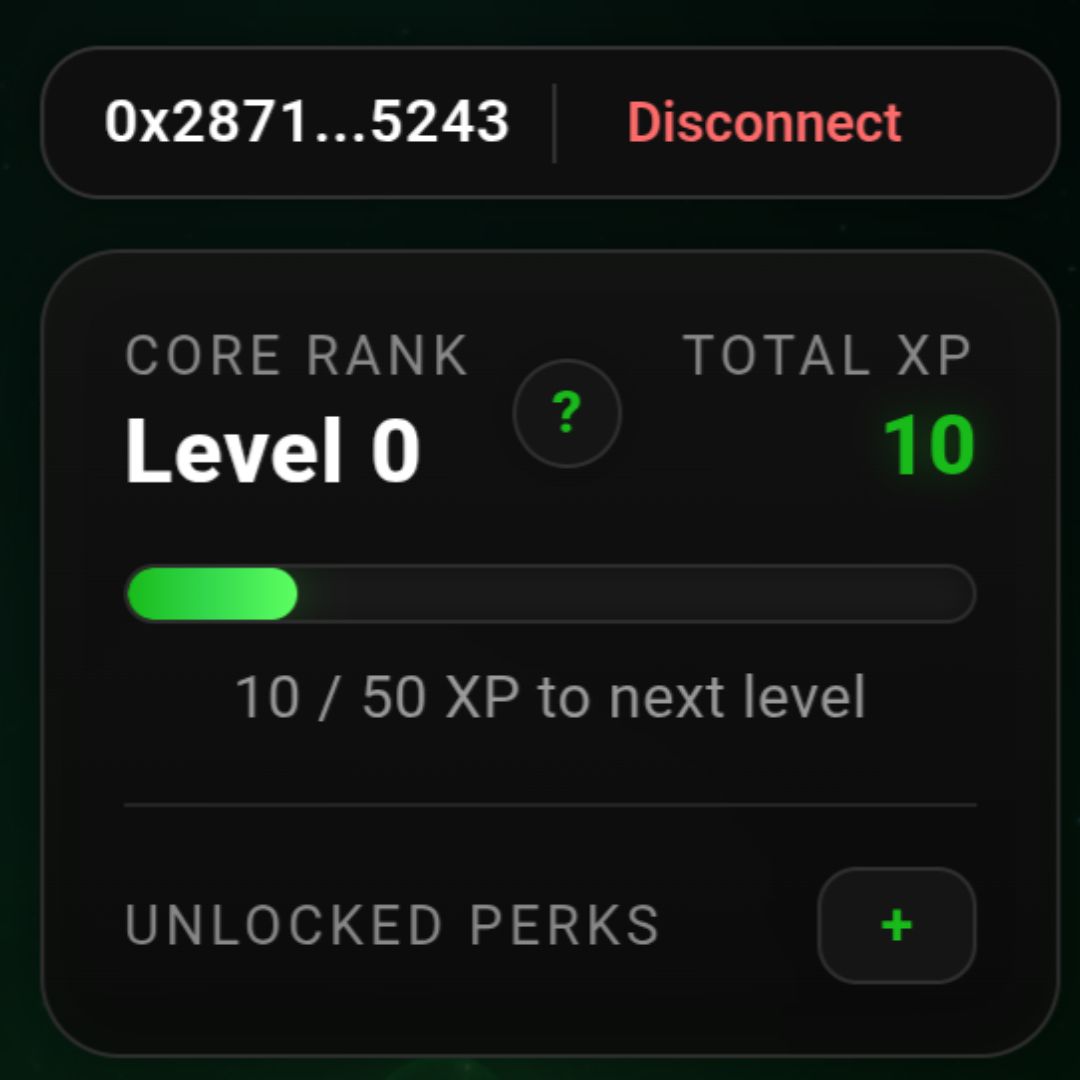This screenshot has height=1080, width=1080.
Task: Tap wallet address 0x2871...5243
Action: [307, 122]
